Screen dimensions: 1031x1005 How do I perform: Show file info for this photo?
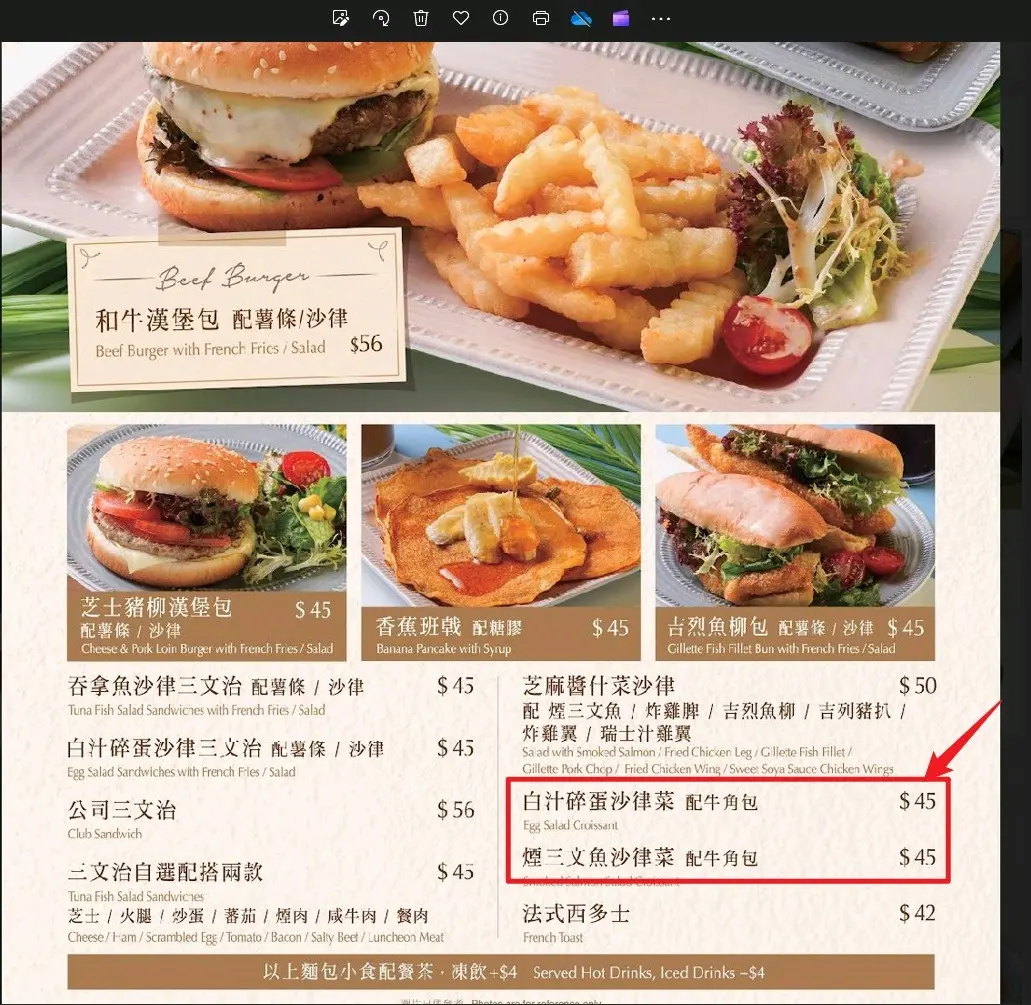(501, 18)
